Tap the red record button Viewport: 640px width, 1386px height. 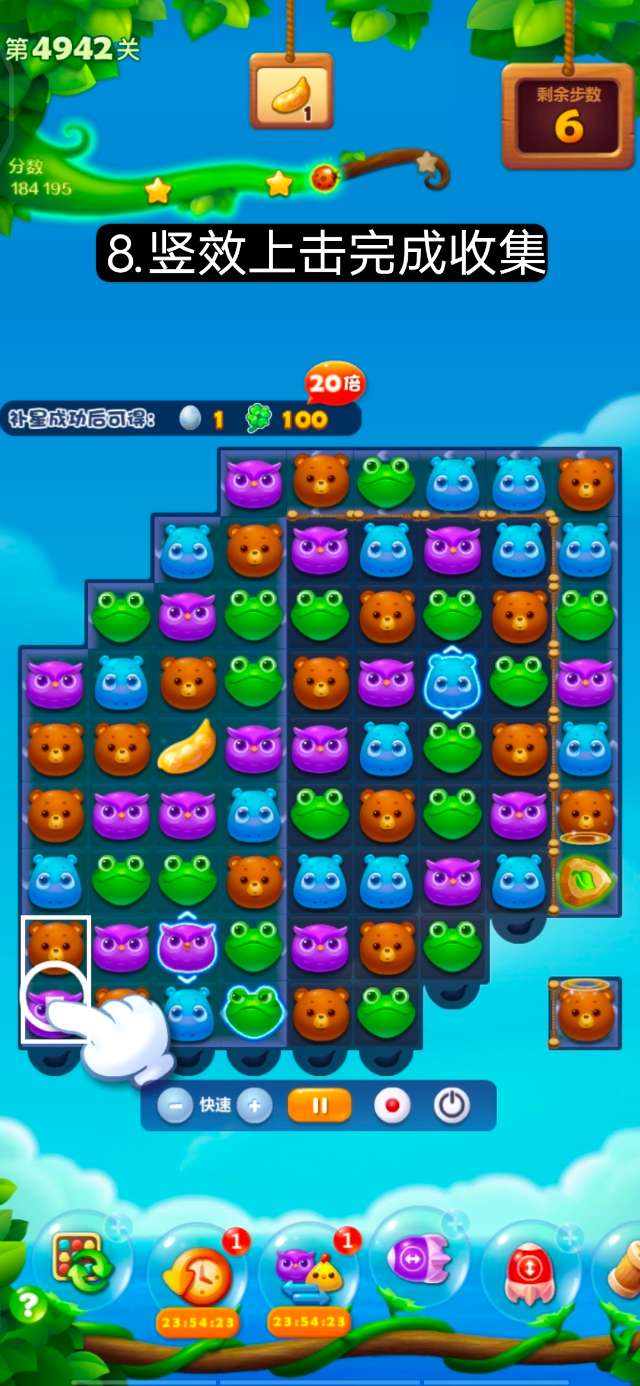(x=392, y=1106)
